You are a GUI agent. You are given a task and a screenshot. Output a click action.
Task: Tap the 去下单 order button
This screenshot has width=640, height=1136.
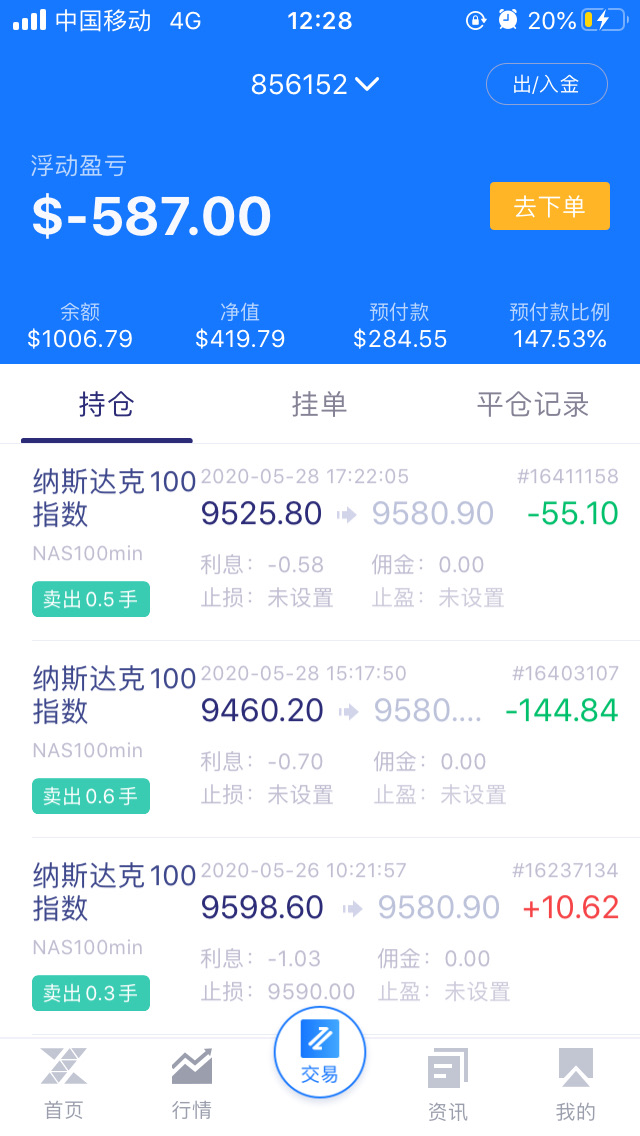[549, 206]
